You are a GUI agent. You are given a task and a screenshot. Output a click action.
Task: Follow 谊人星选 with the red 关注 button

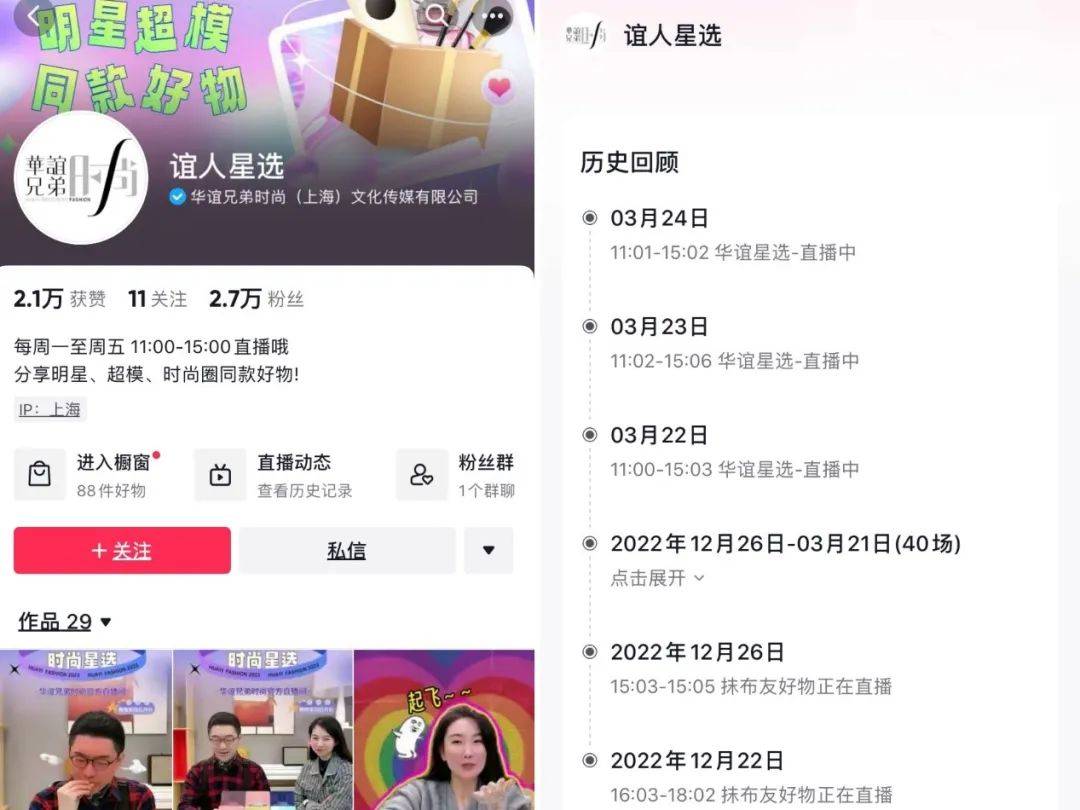122,551
